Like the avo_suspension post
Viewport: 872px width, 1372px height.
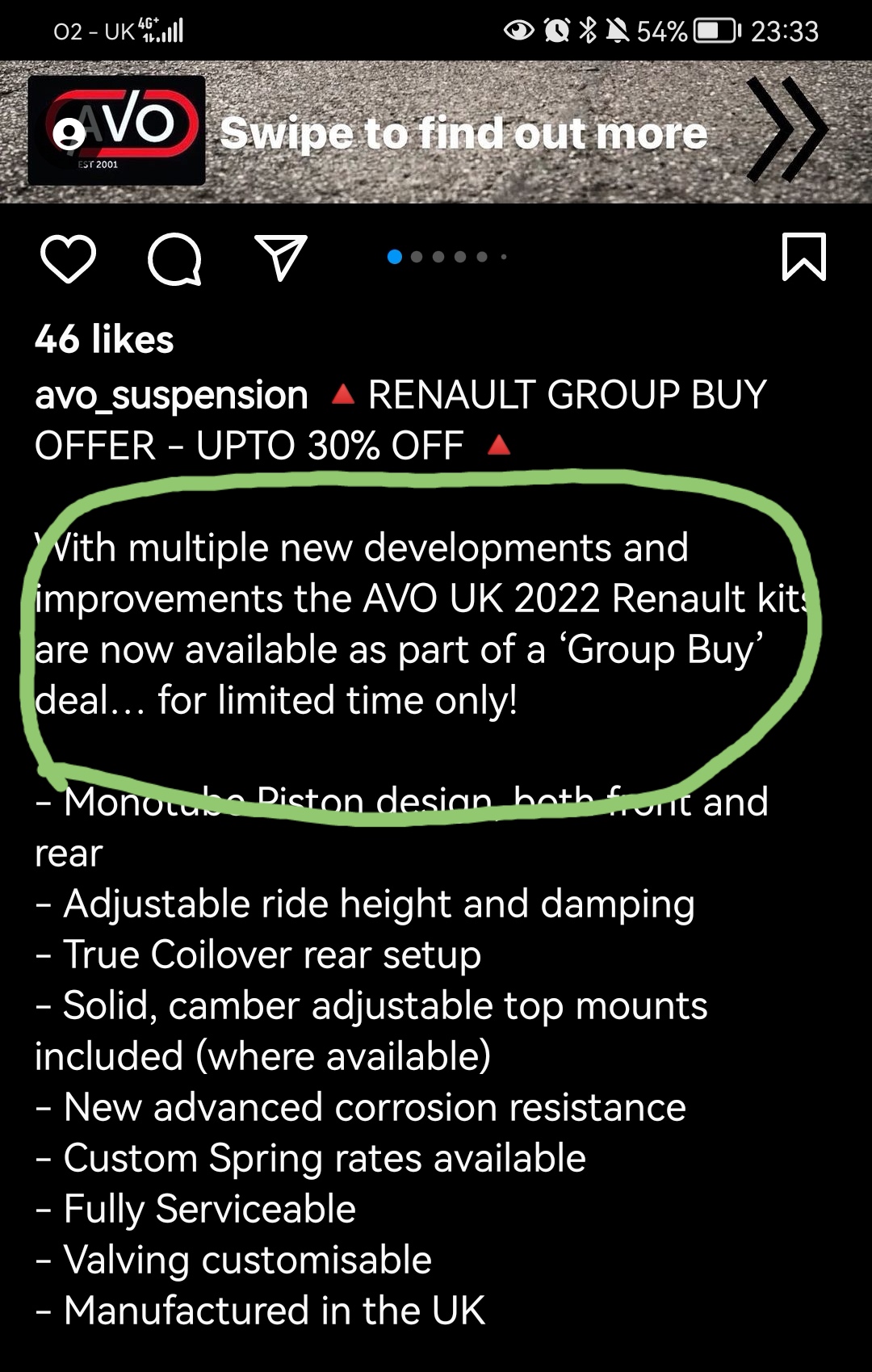[x=68, y=258]
